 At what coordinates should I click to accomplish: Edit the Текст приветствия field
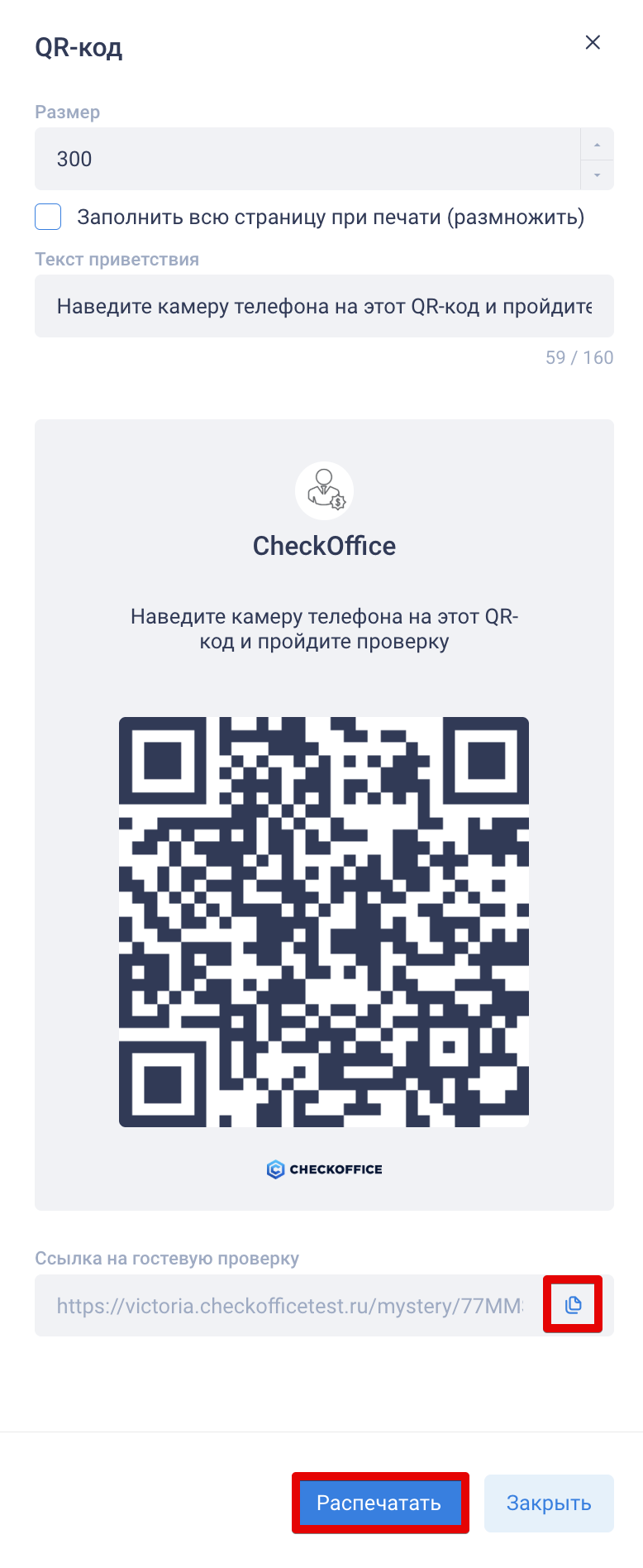coord(323,307)
